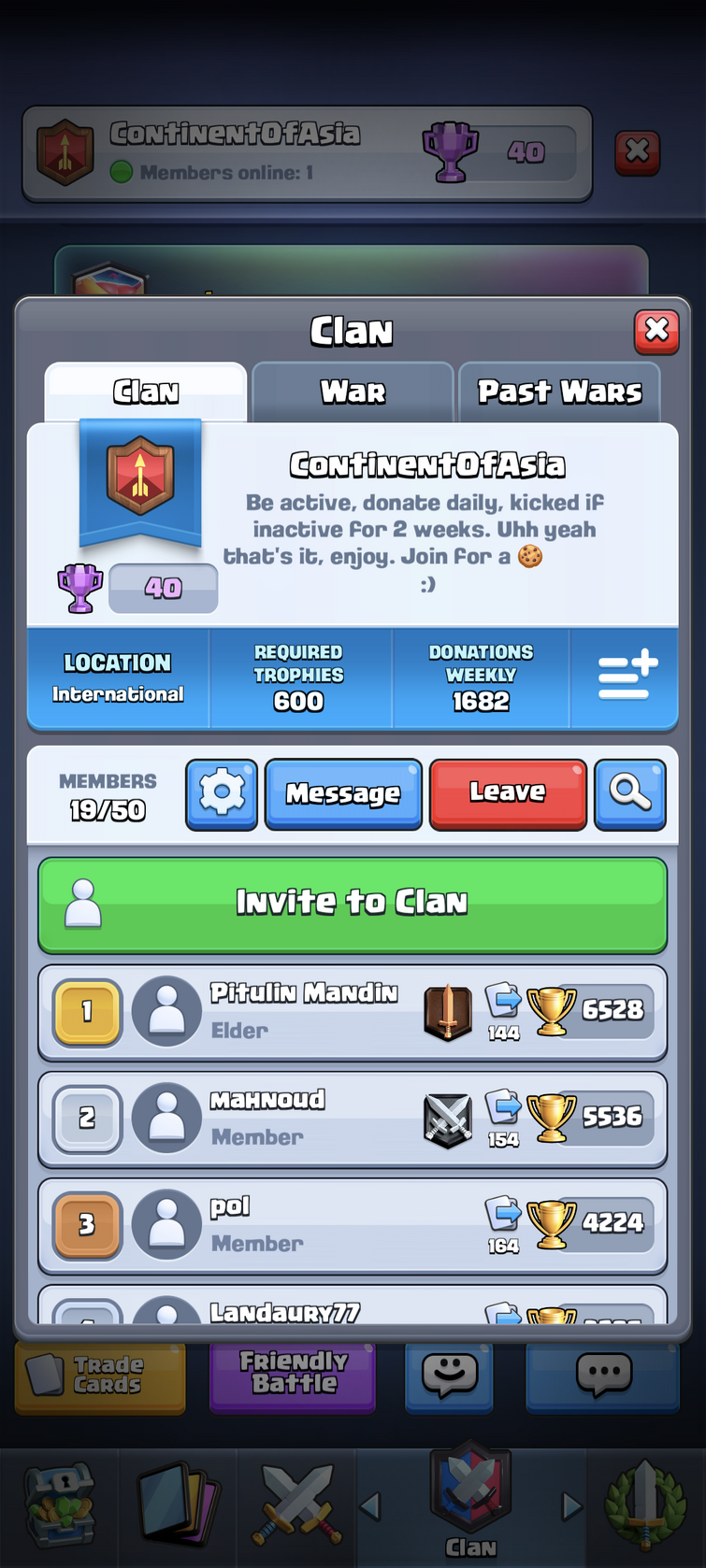Viewport: 706px width, 1568px height.
Task: Open the chat message bubble
Action: (x=603, y=1374)
